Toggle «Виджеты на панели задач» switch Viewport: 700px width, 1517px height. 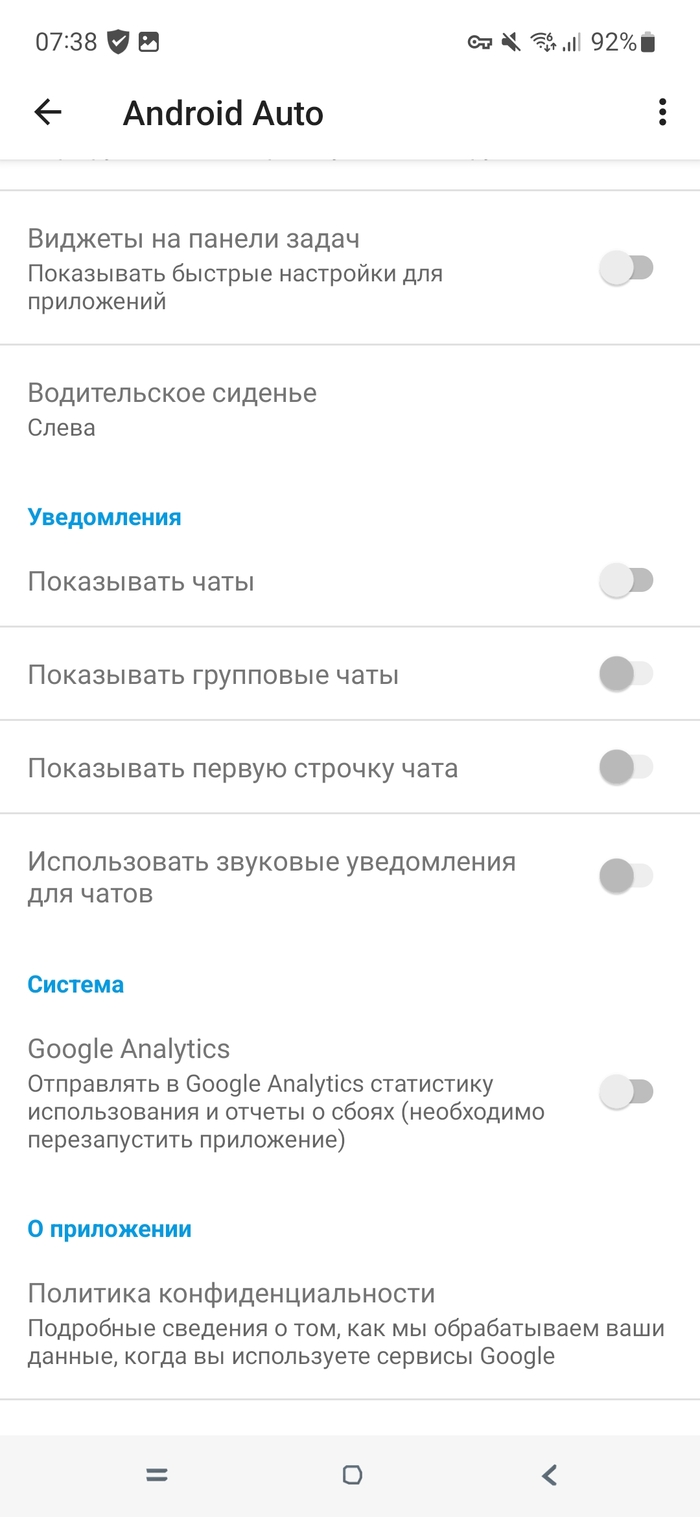coord(626,268)
